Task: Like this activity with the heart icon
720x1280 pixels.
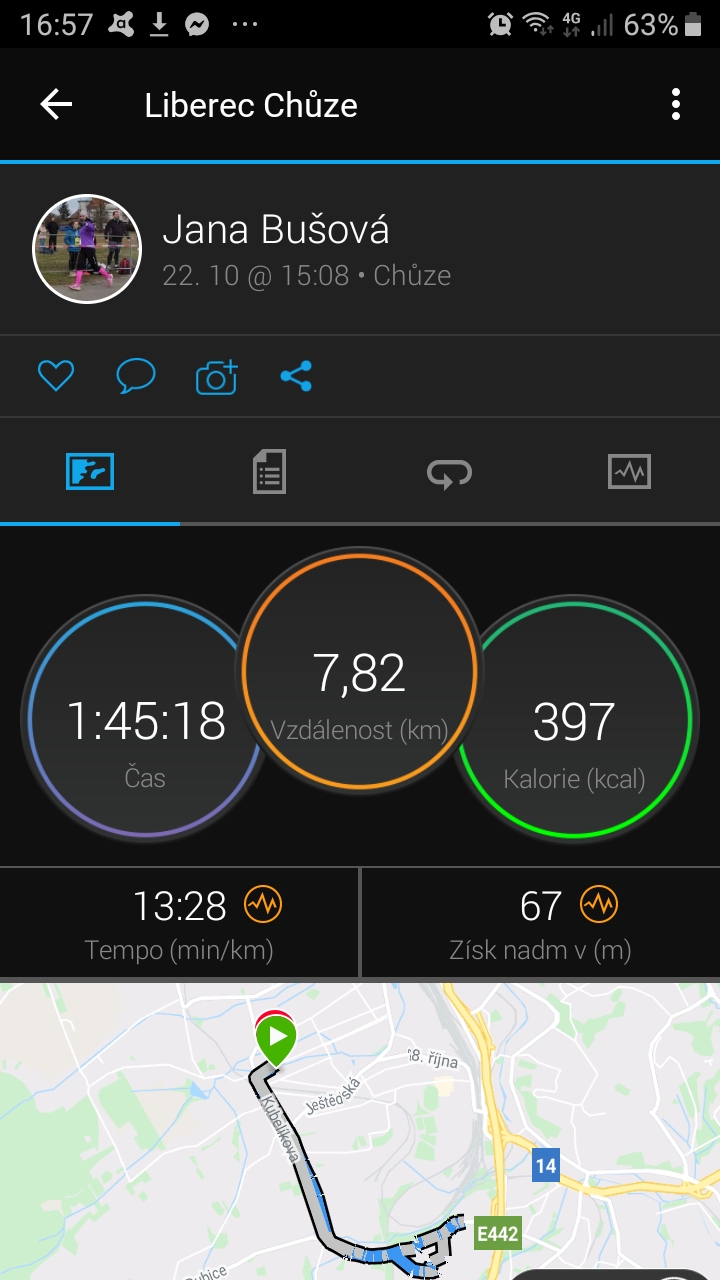Action: click(56, 376)
